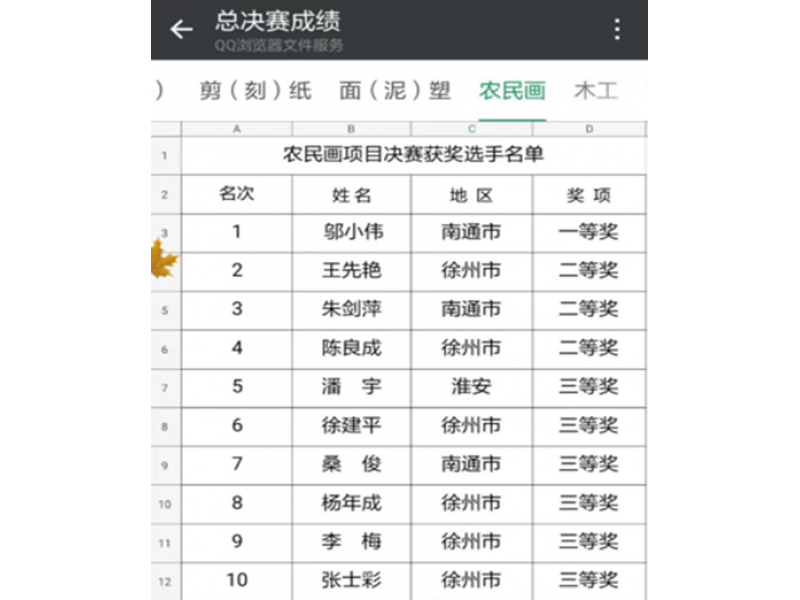
Task: Go back from 总决赛成绩
Action: click(181, 30)
